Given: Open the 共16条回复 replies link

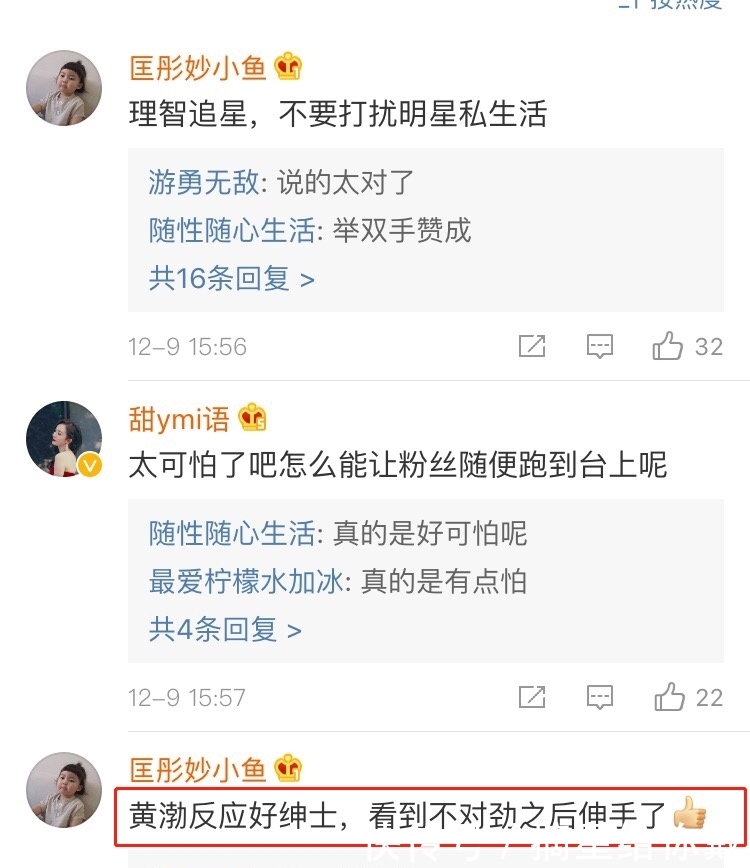Looking at the screenshot, I should [231, 278].
